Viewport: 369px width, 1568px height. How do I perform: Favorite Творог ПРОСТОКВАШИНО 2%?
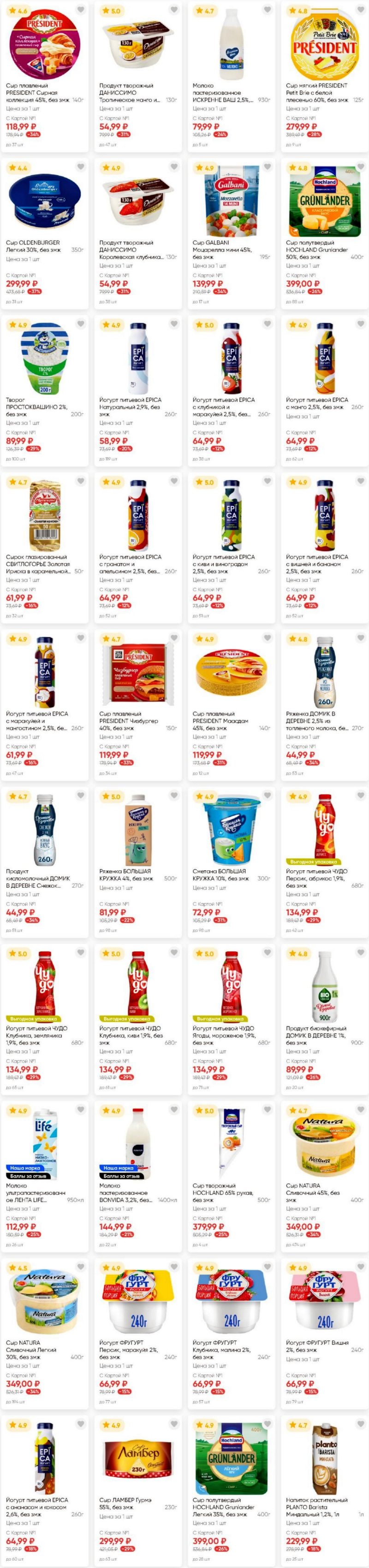click(80, 324)
